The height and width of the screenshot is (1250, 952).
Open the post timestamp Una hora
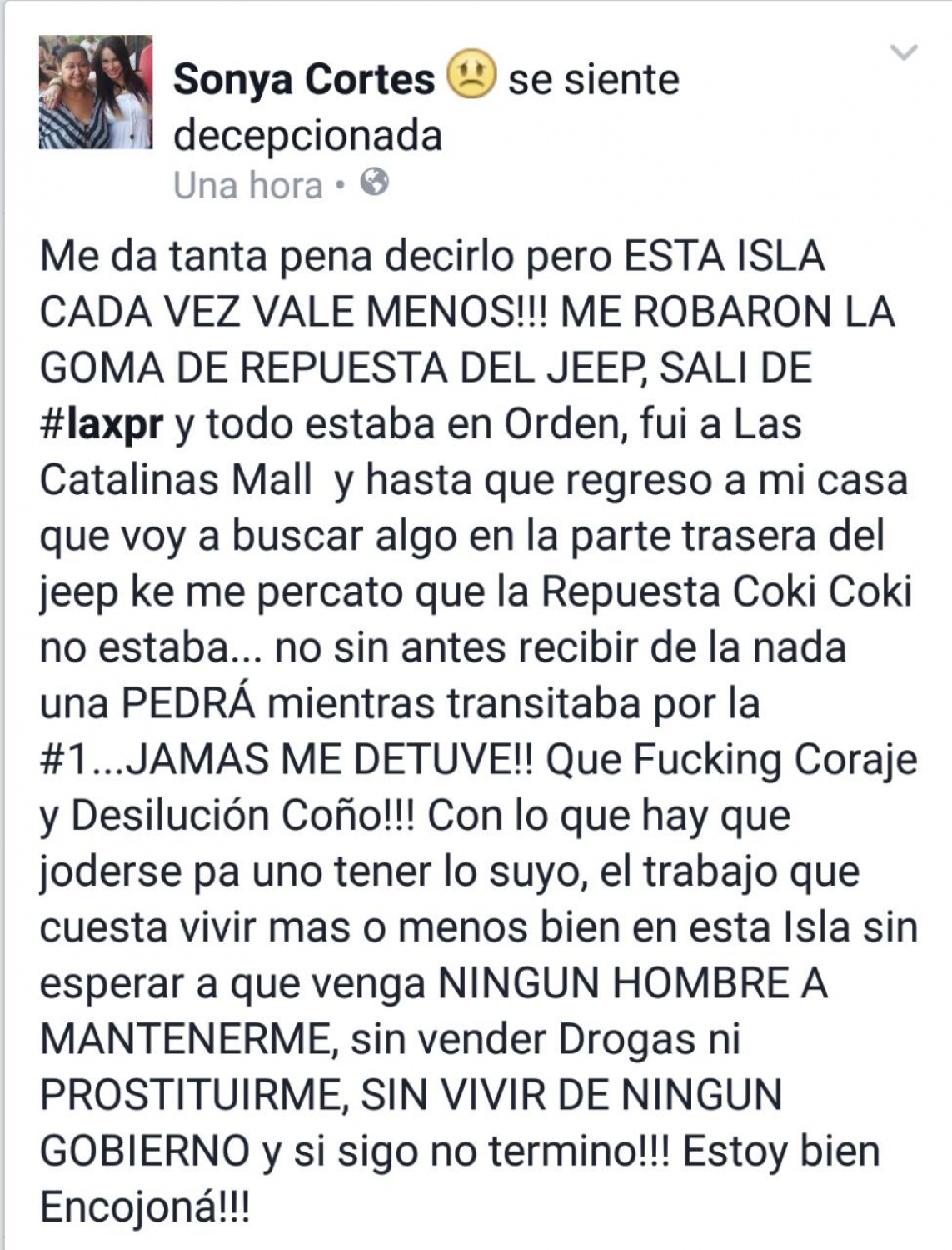pos(248,185)
